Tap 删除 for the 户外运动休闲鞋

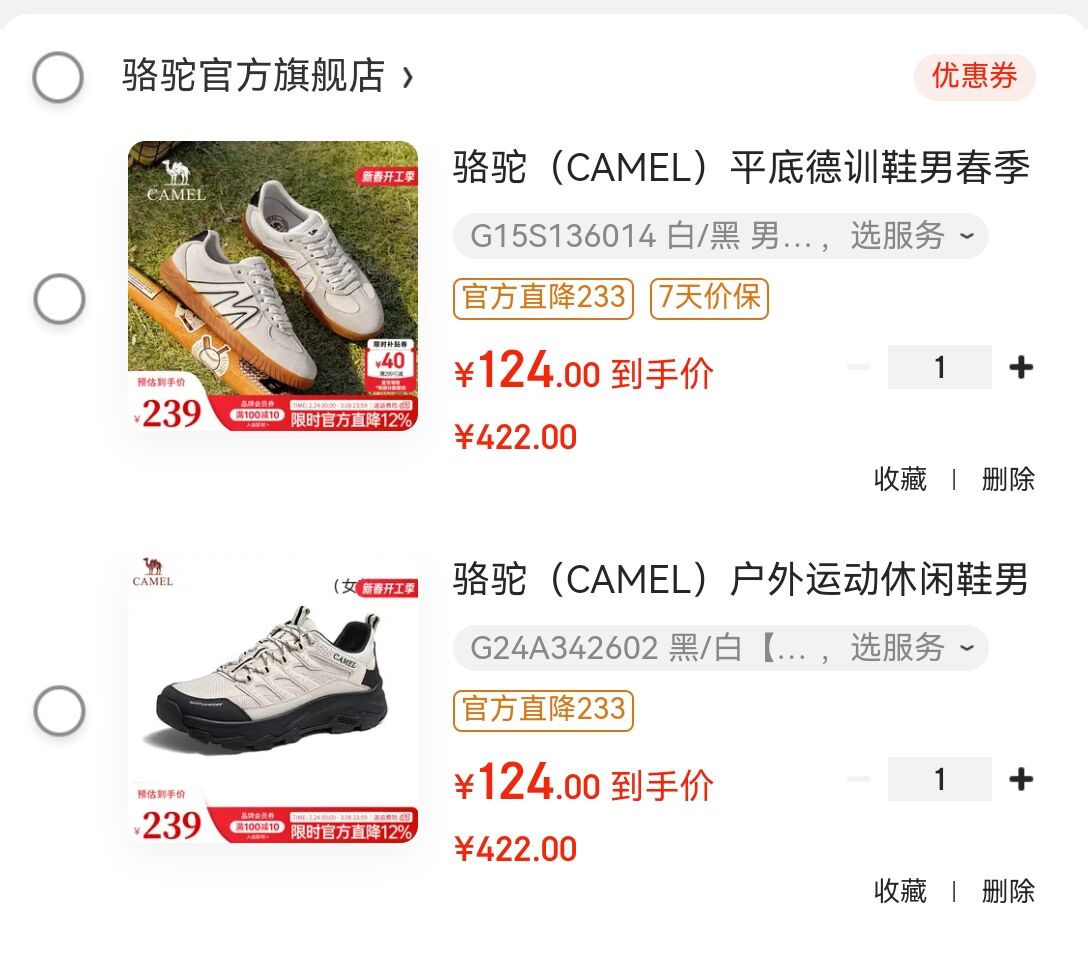click(1008, 892)
